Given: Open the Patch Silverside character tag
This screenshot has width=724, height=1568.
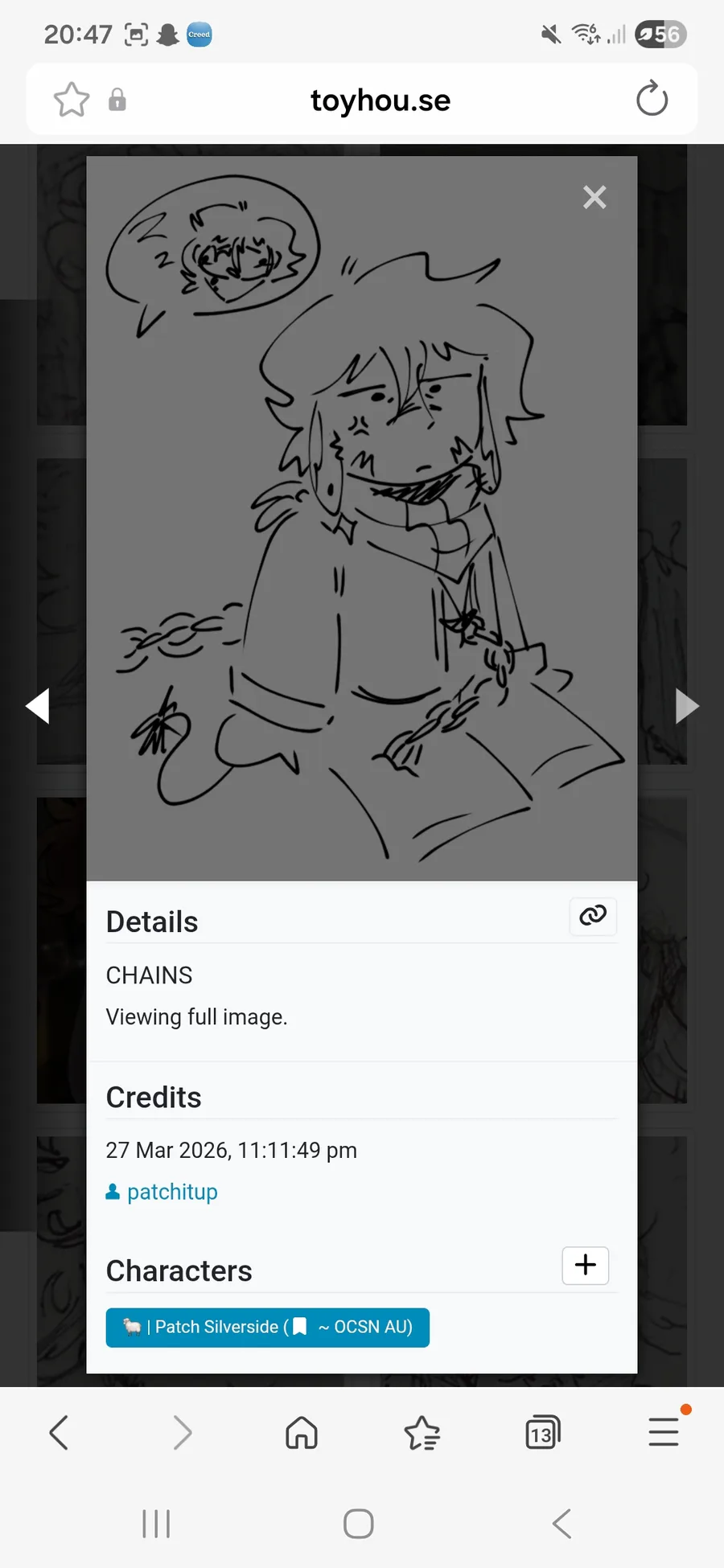Looking at the screenshot, I should coord(267,1327).
